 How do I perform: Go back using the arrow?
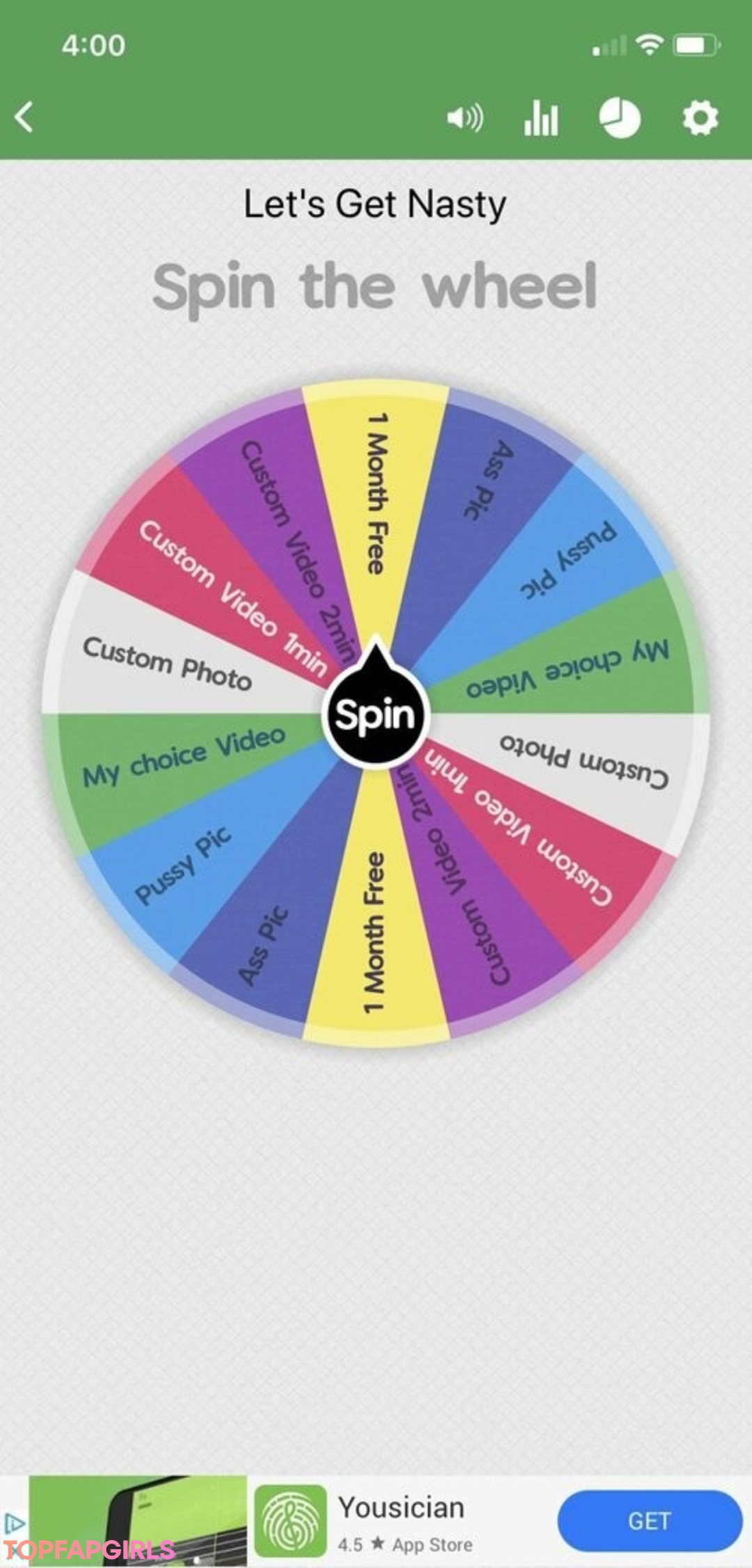pos(24,117)
